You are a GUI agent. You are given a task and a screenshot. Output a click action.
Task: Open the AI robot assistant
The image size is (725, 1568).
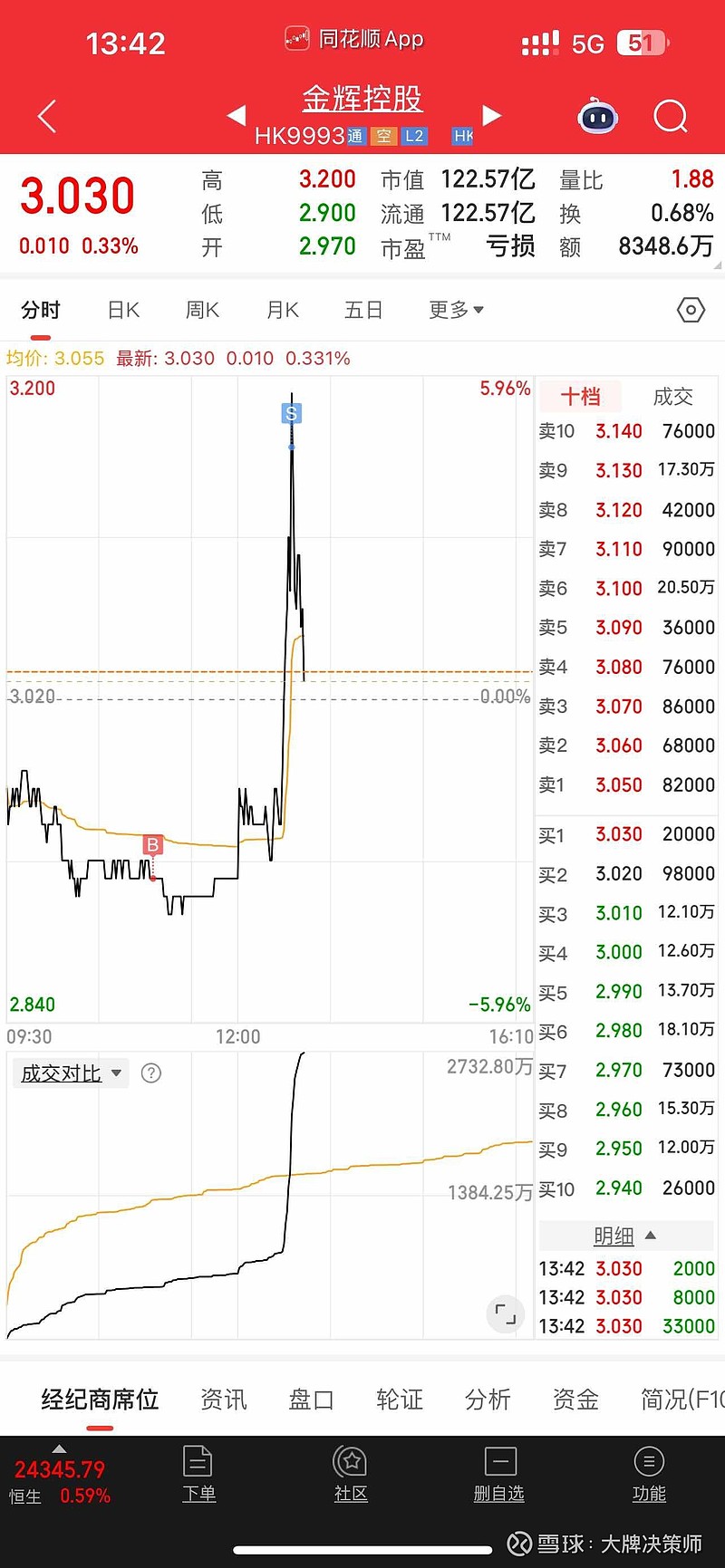(x=597, y=116)
